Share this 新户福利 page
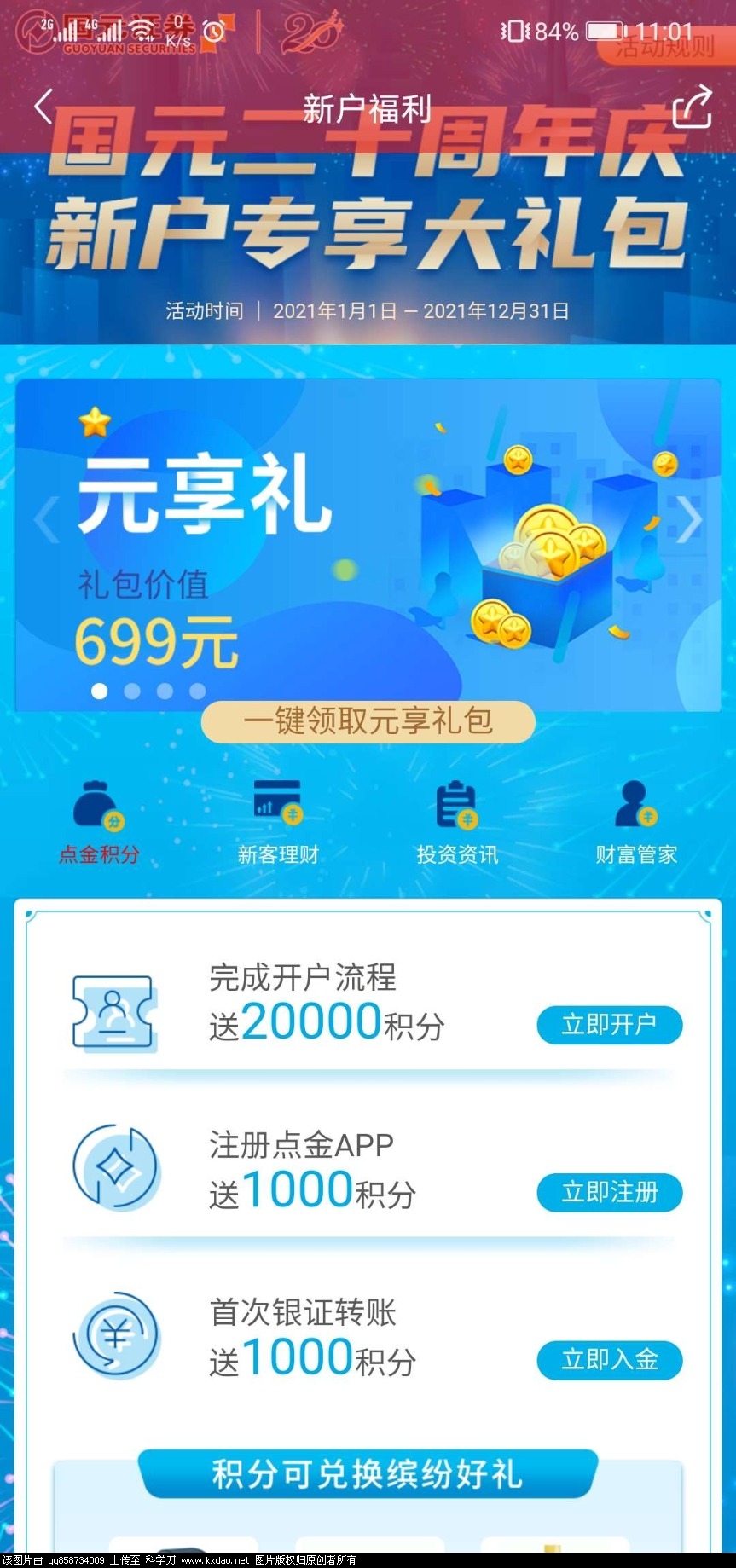The image size is (736, 1568). tap(692, 107)
